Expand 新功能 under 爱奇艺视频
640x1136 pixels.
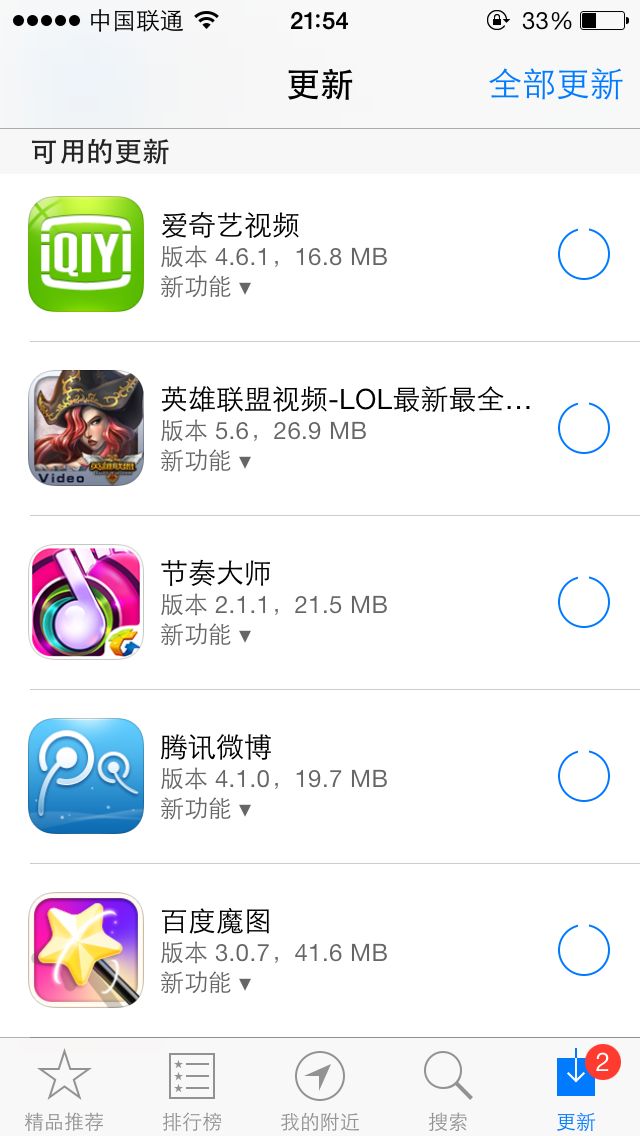click(x=206, y=288)
